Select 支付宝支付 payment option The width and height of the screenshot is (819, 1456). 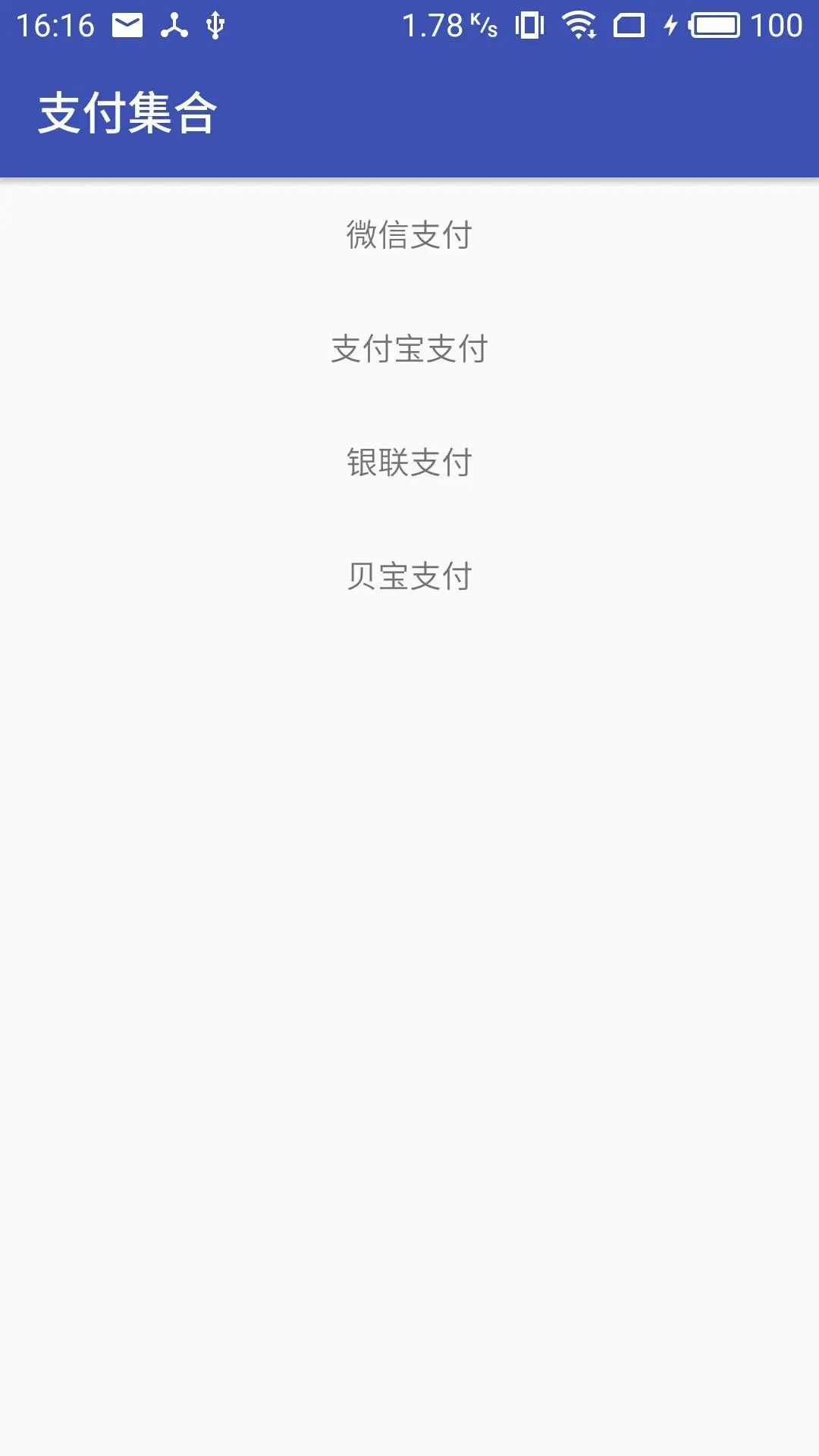[409, 349]
